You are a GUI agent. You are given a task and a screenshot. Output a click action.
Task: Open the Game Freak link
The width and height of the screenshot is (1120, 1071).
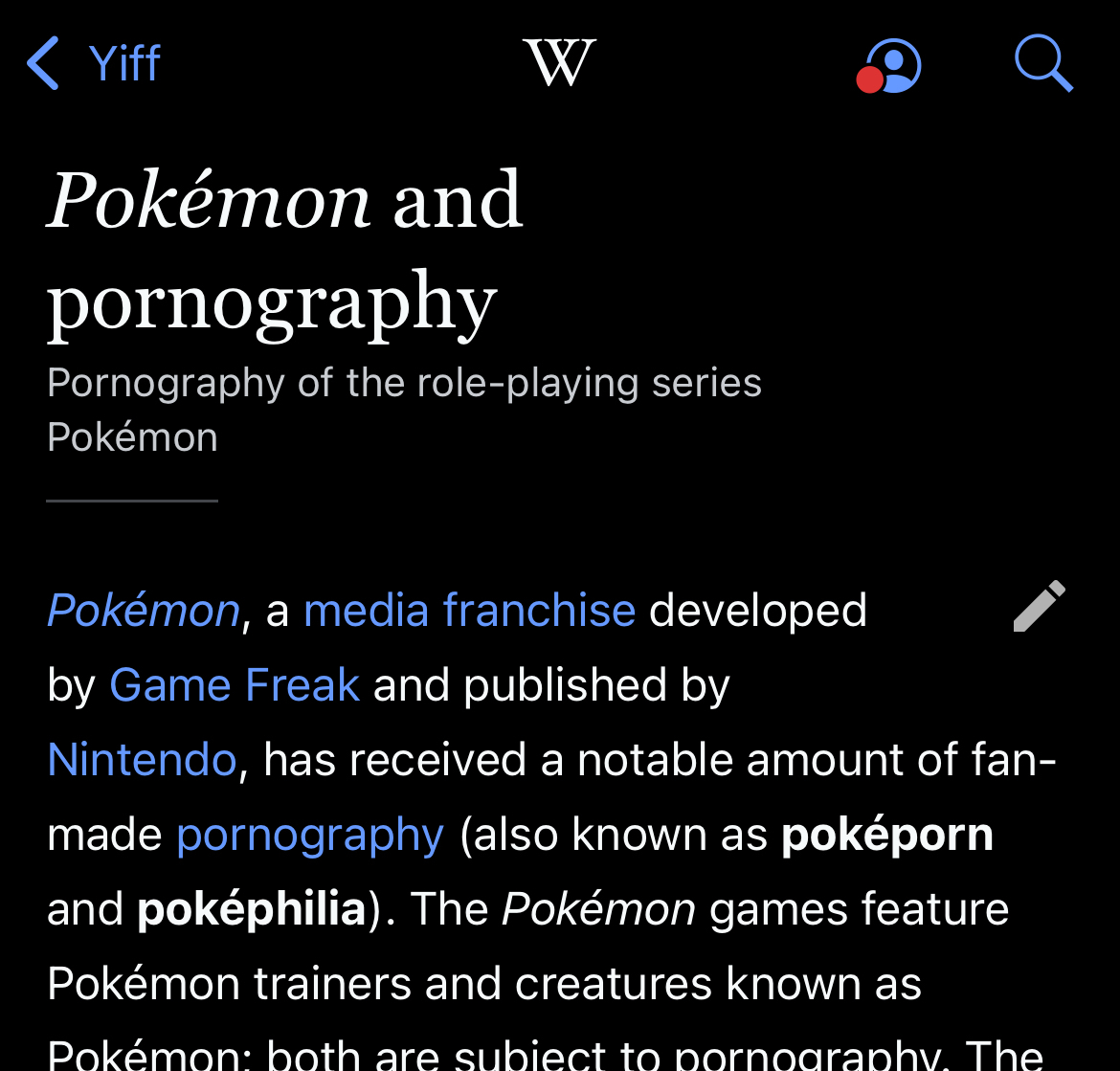click(235, 685)
